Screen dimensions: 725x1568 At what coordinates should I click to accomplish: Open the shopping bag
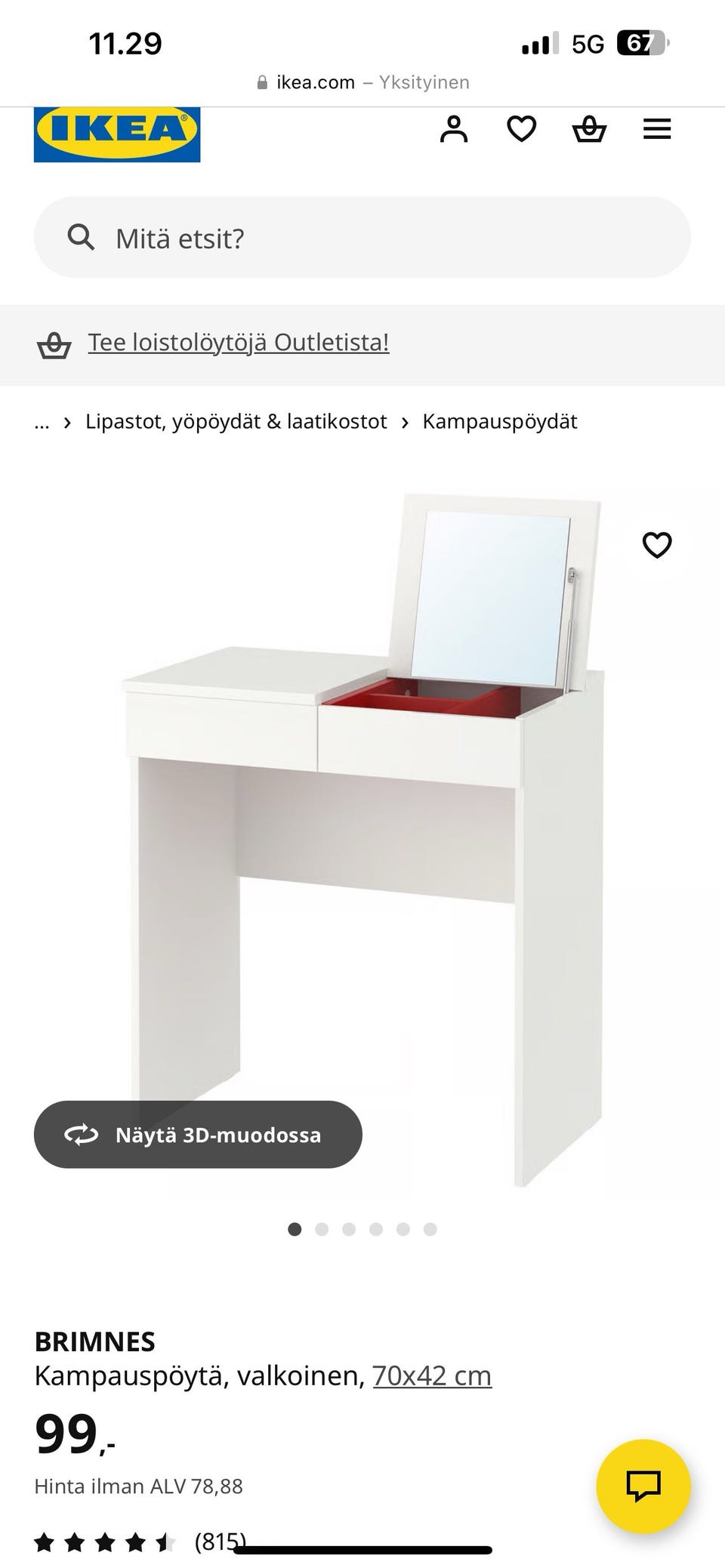tap(590, 128)
